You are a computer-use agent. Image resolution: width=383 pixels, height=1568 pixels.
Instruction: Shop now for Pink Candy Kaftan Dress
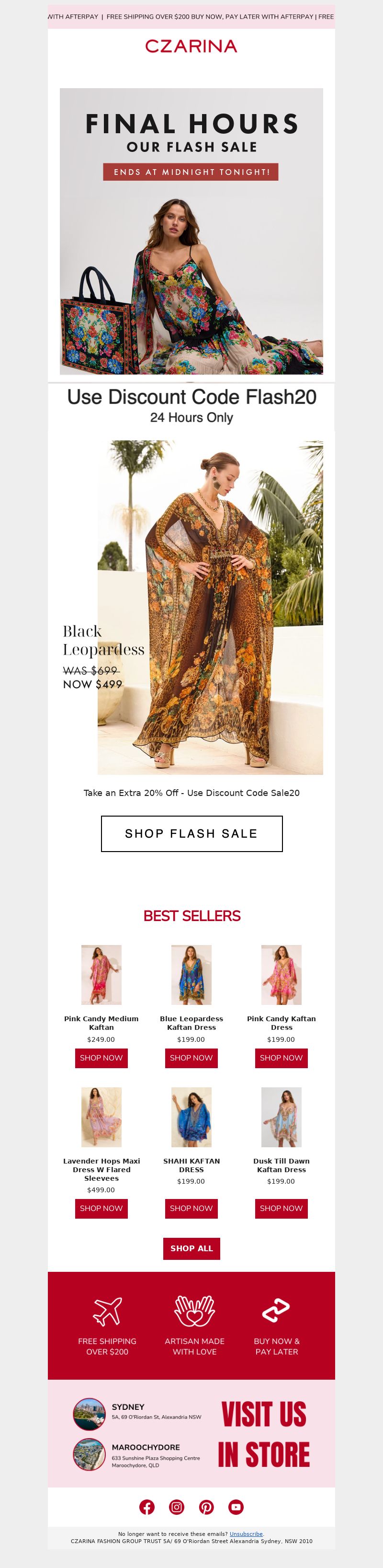point(281,1057)
